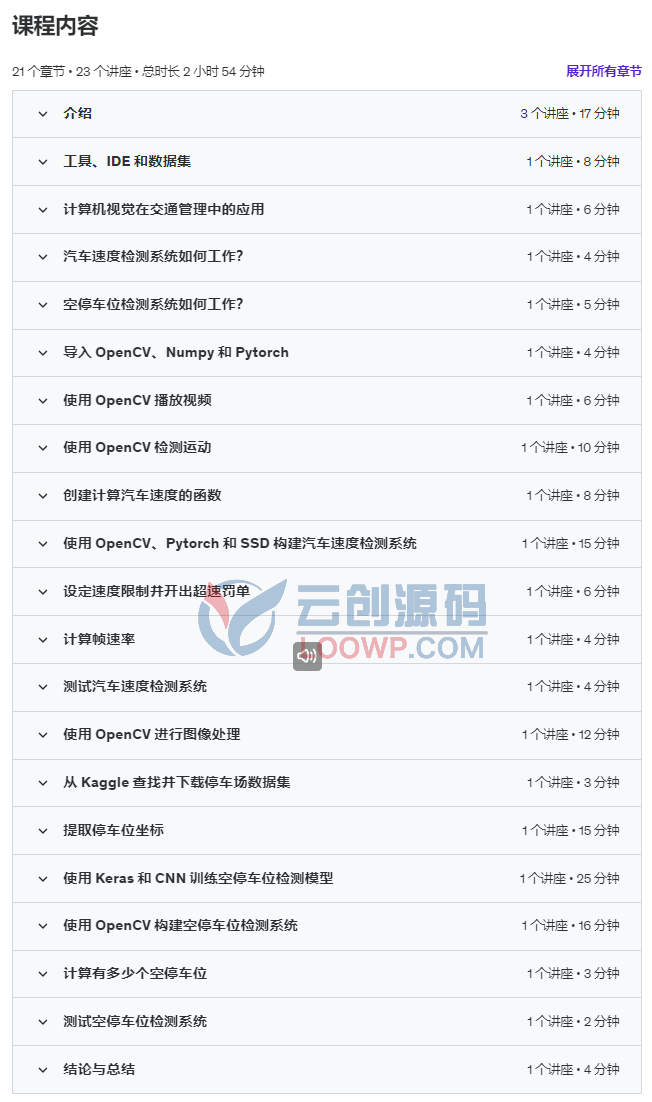Expand 设定速度限制并开出超速罚单 section
Screen dimensions: 652x1102
pos(327,592)
